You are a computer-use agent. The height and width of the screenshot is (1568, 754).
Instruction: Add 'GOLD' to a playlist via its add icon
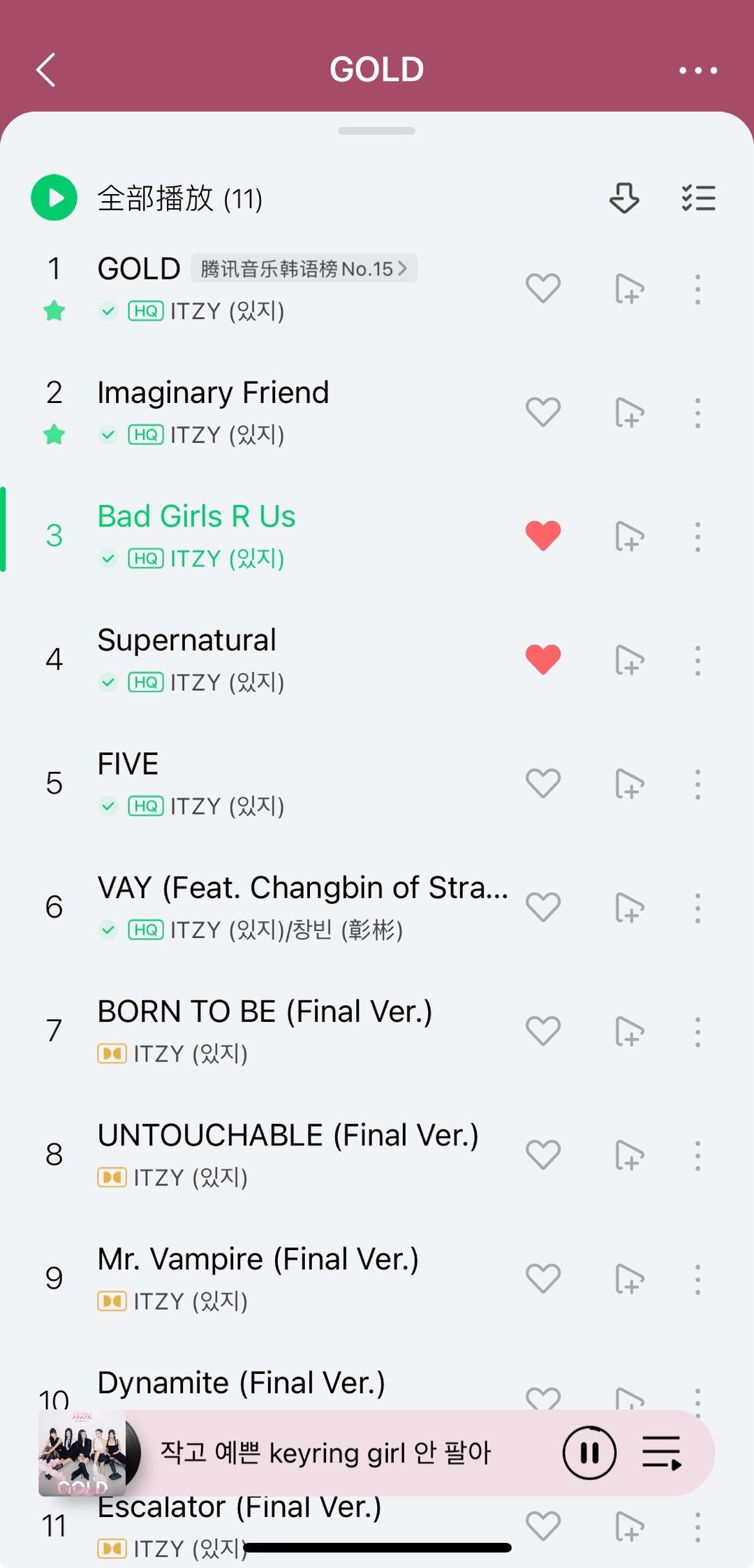click(x=628, y=290)
